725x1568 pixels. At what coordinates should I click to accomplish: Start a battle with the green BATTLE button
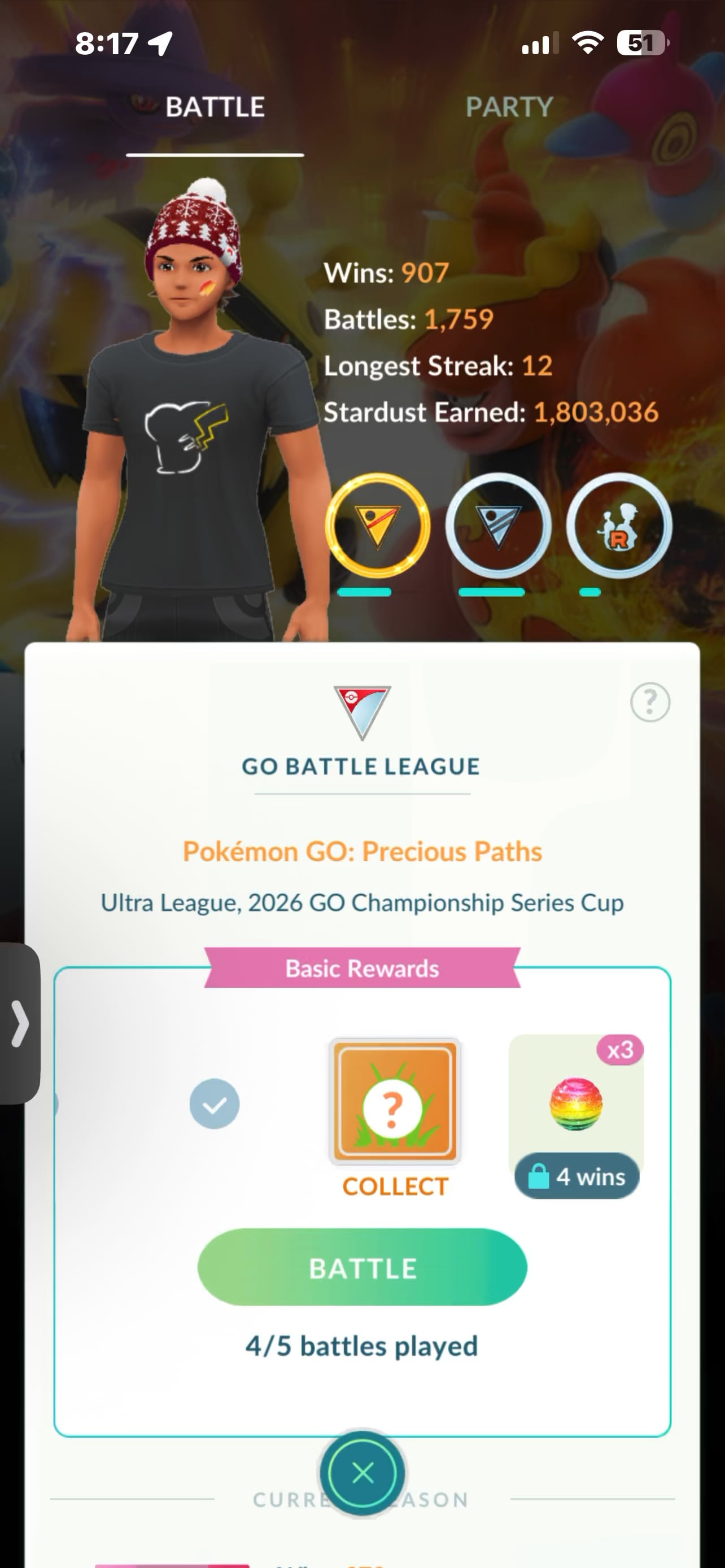[362, 1268]
